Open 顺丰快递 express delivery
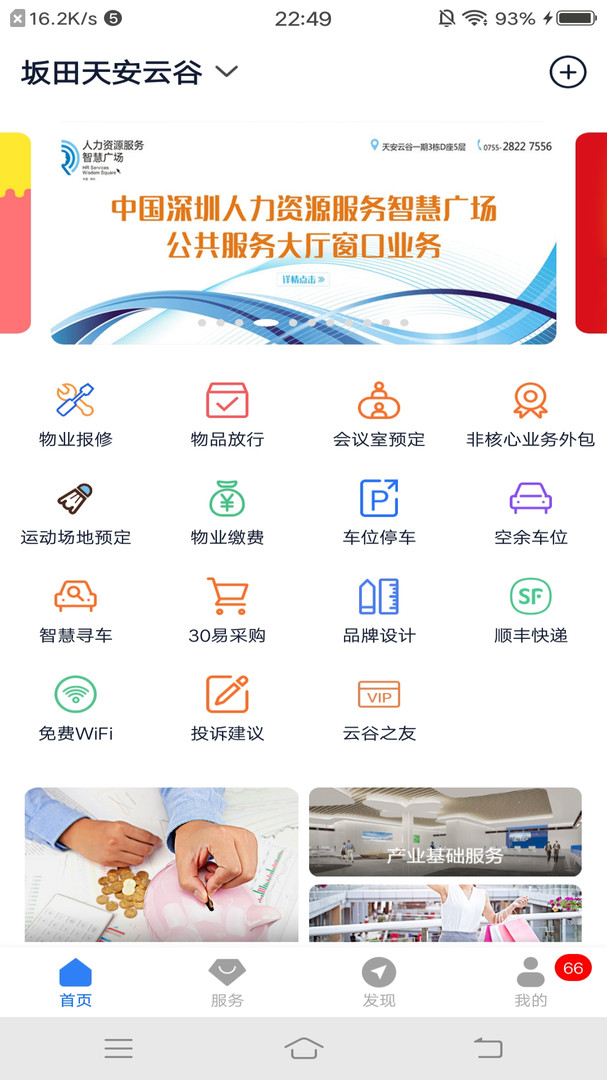Viewport: 607px width, 1080px height. [531, 610]
